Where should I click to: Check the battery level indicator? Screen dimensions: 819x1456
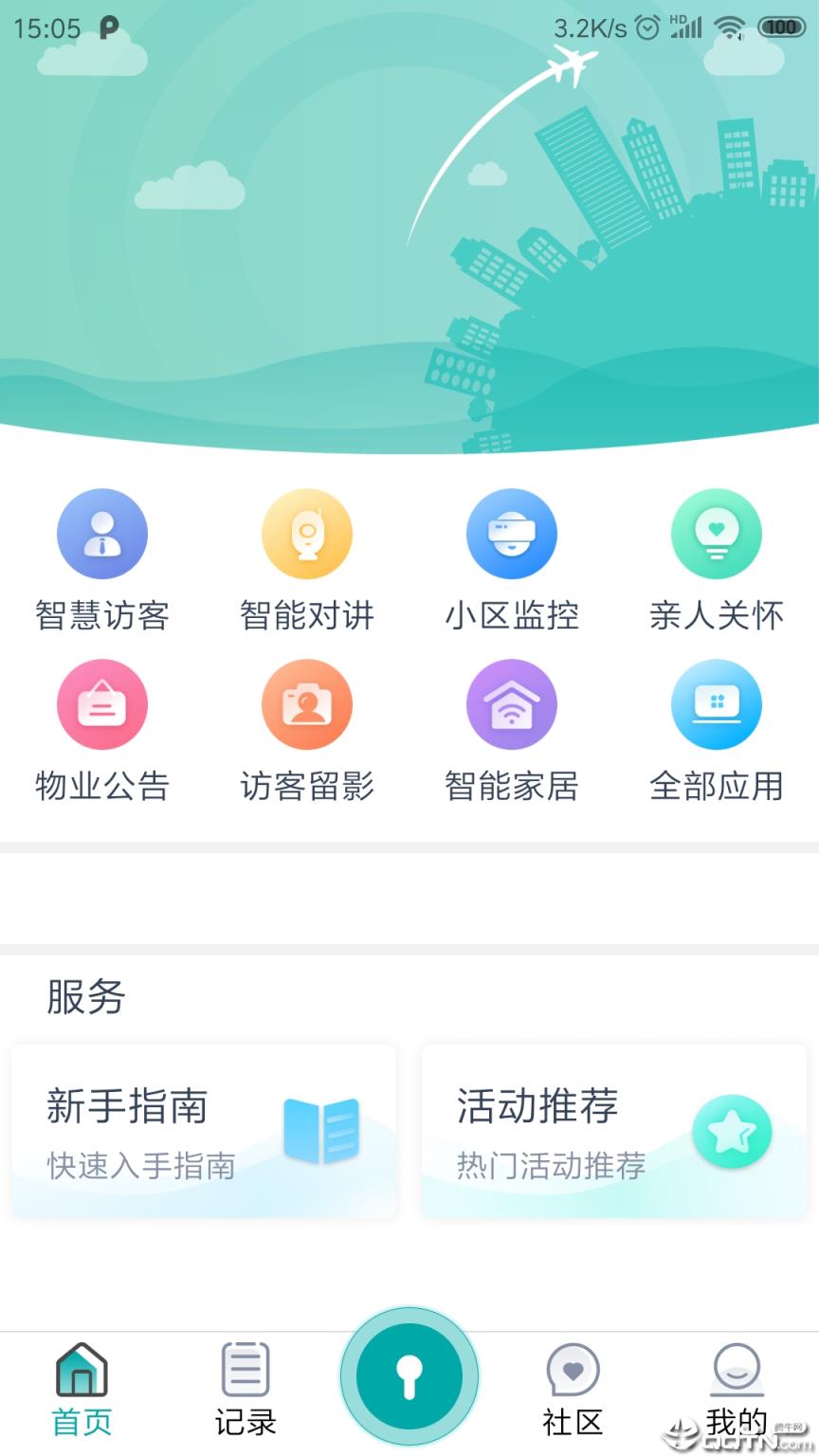pos(781,27)
